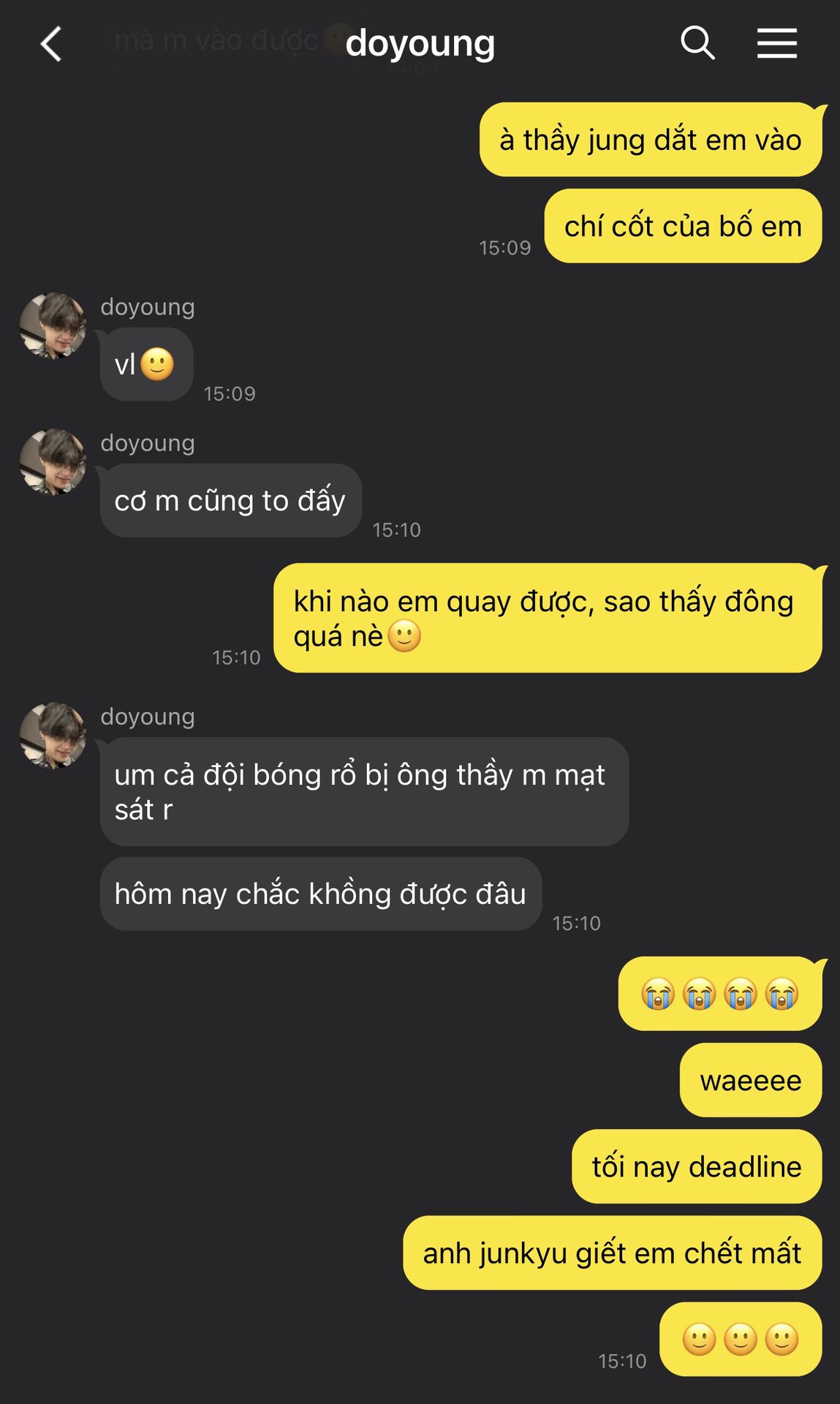
Task: Open doyoung's avatar next to 'cơ m cũng to đấy'
Action: click(53, 462)
